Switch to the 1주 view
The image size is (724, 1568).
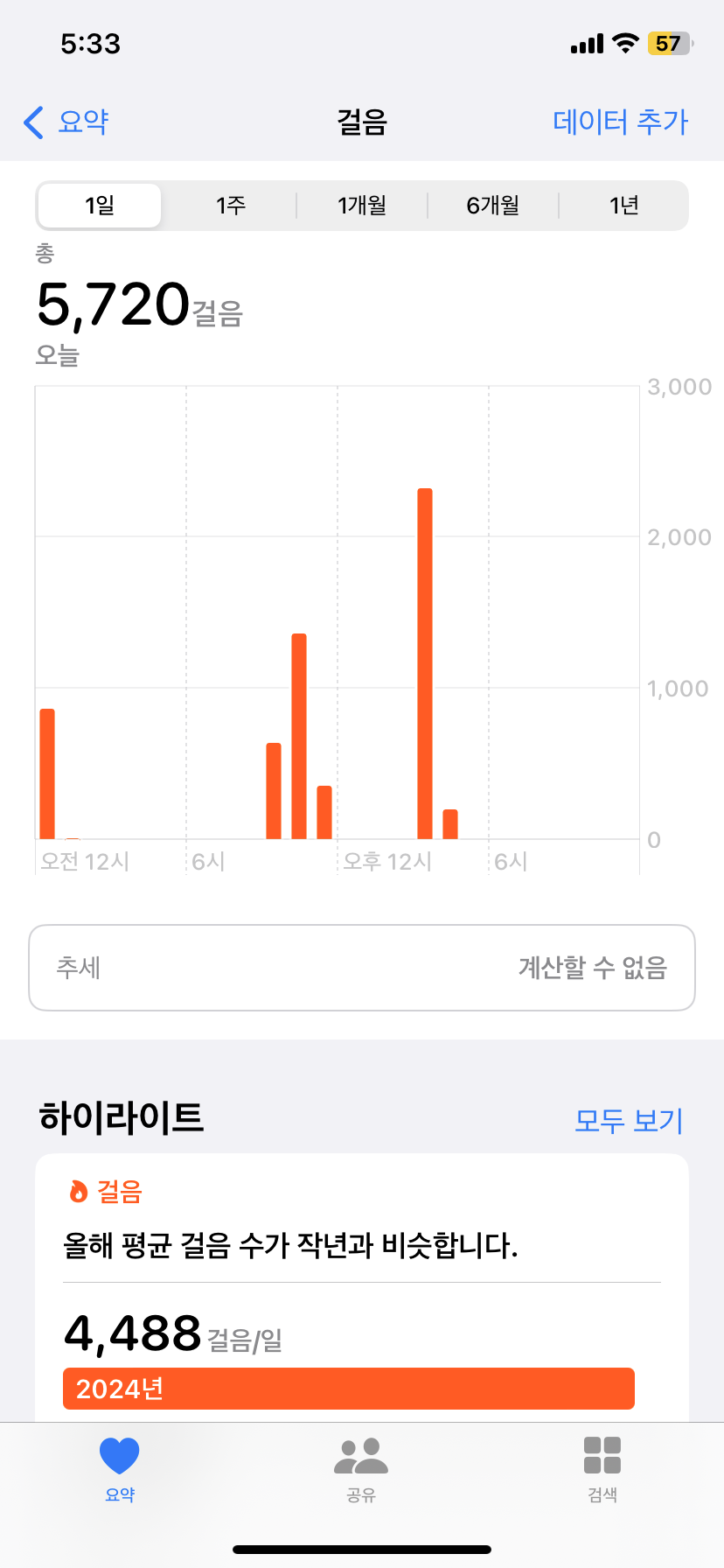pos(231,206)
